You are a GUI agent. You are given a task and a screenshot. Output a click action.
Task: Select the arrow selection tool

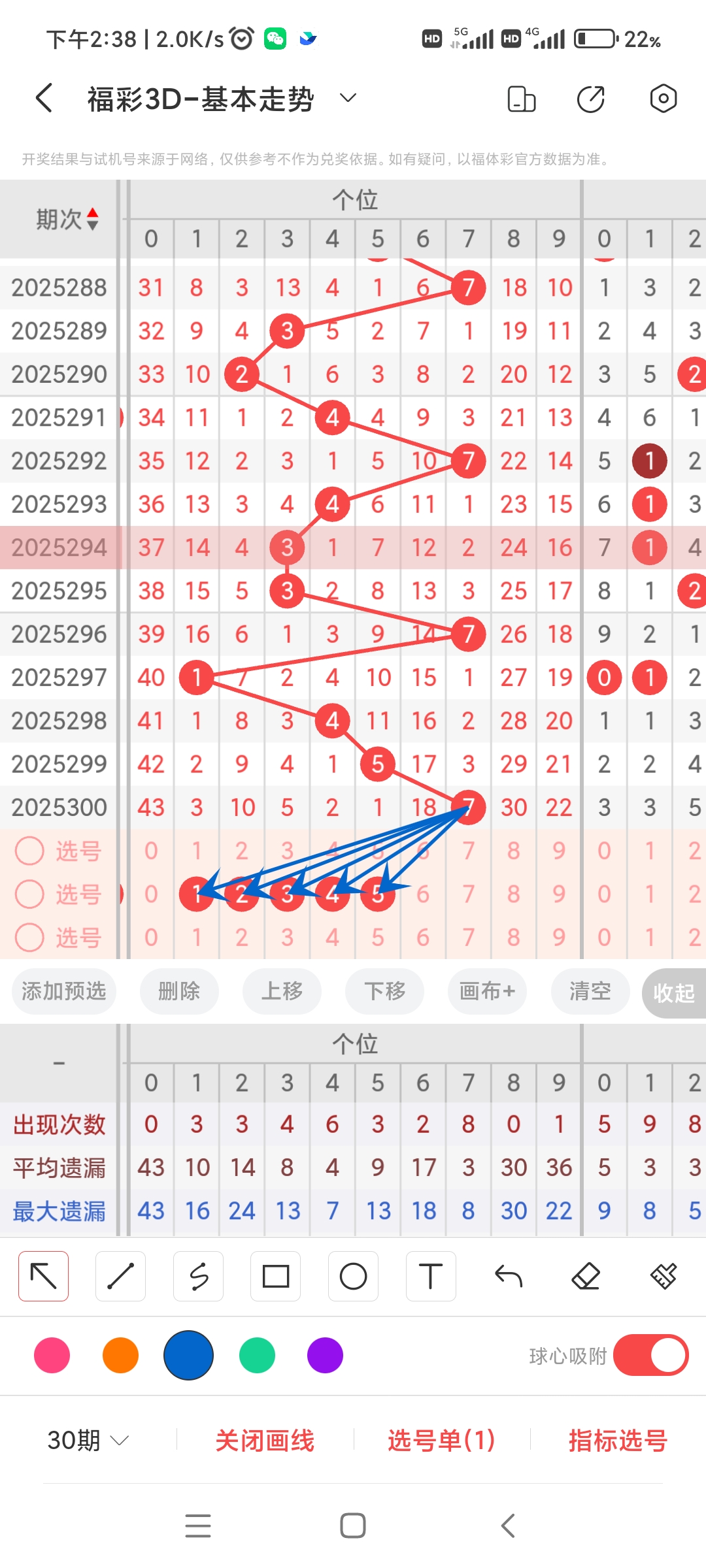pos(42,1275)
